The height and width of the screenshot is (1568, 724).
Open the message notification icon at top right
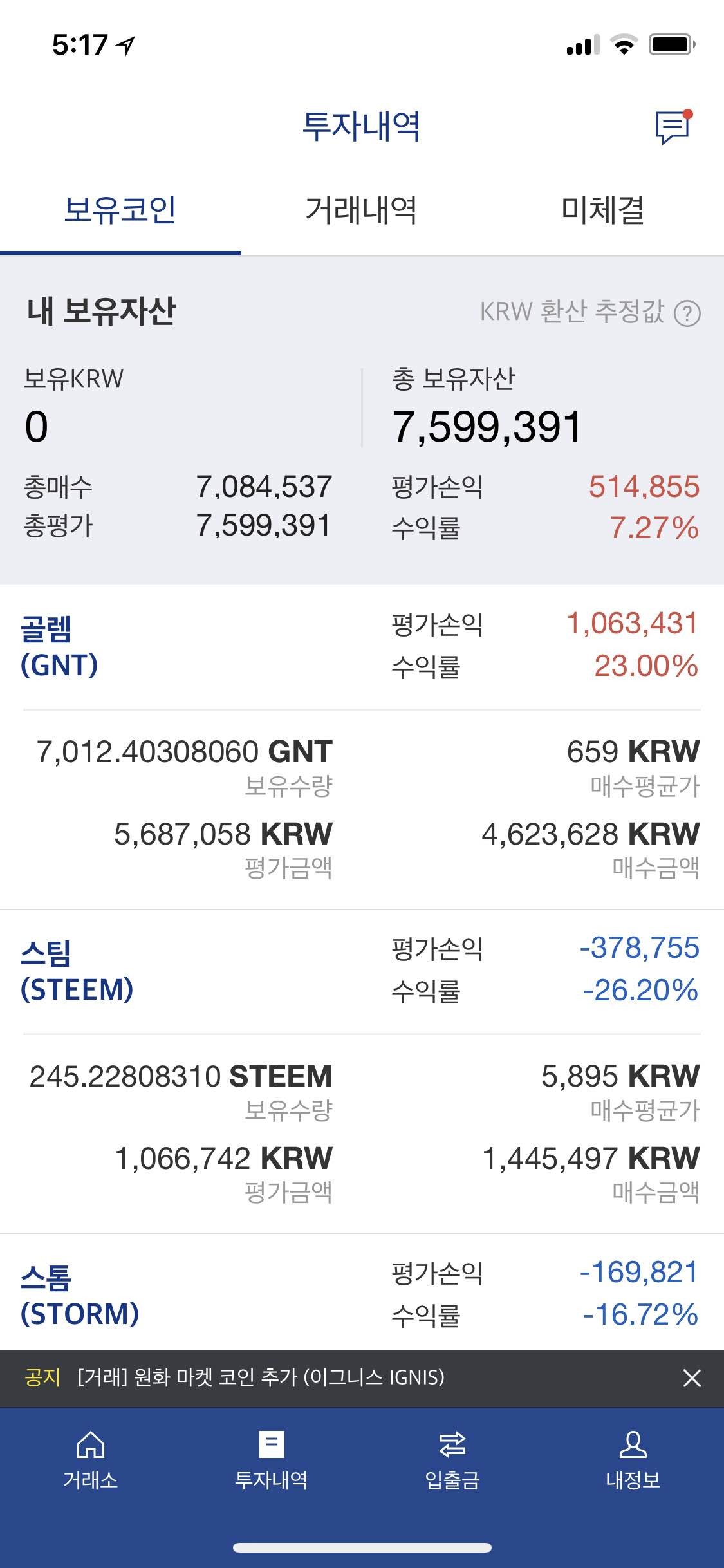[673, 126]
